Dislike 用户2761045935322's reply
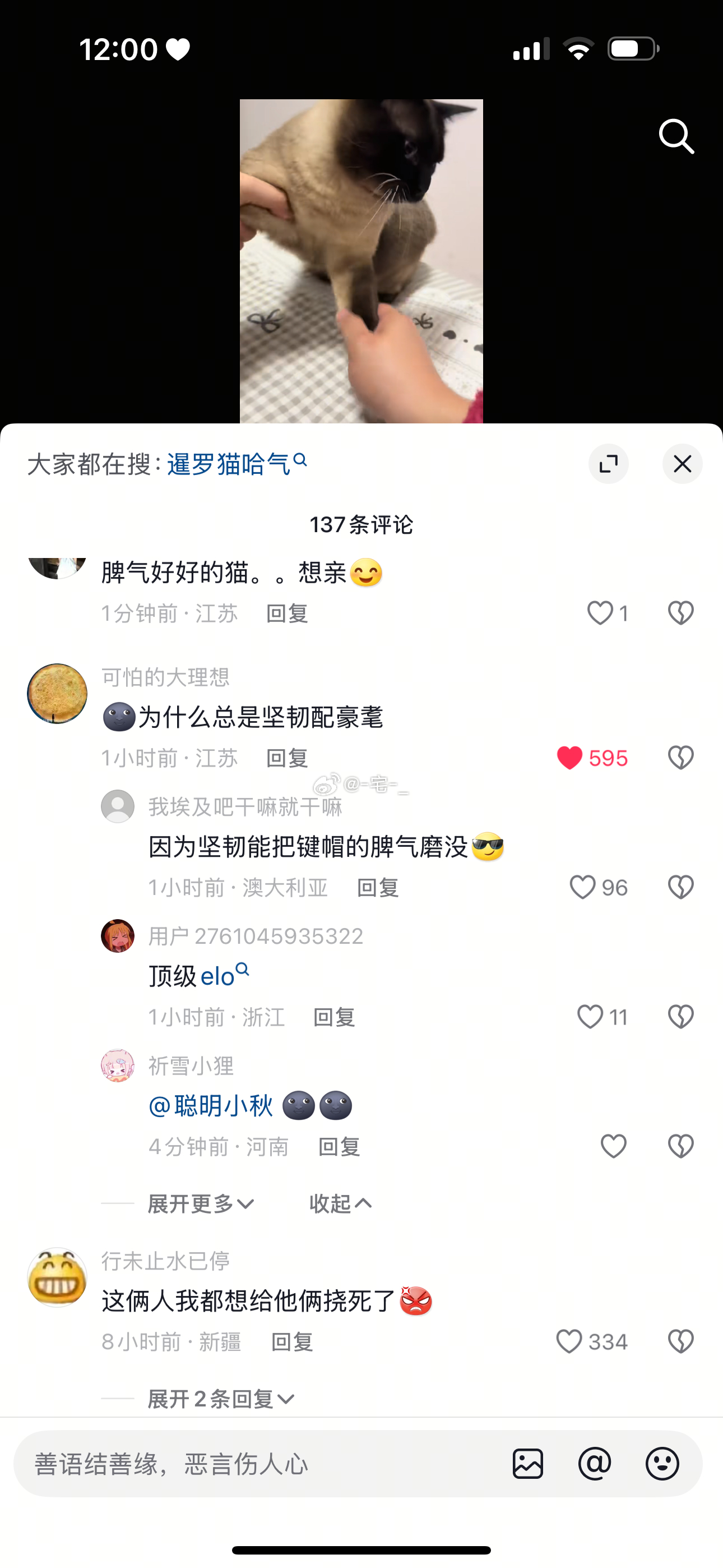Screen dimensions: 723x1568 [x=680, y=1017]
